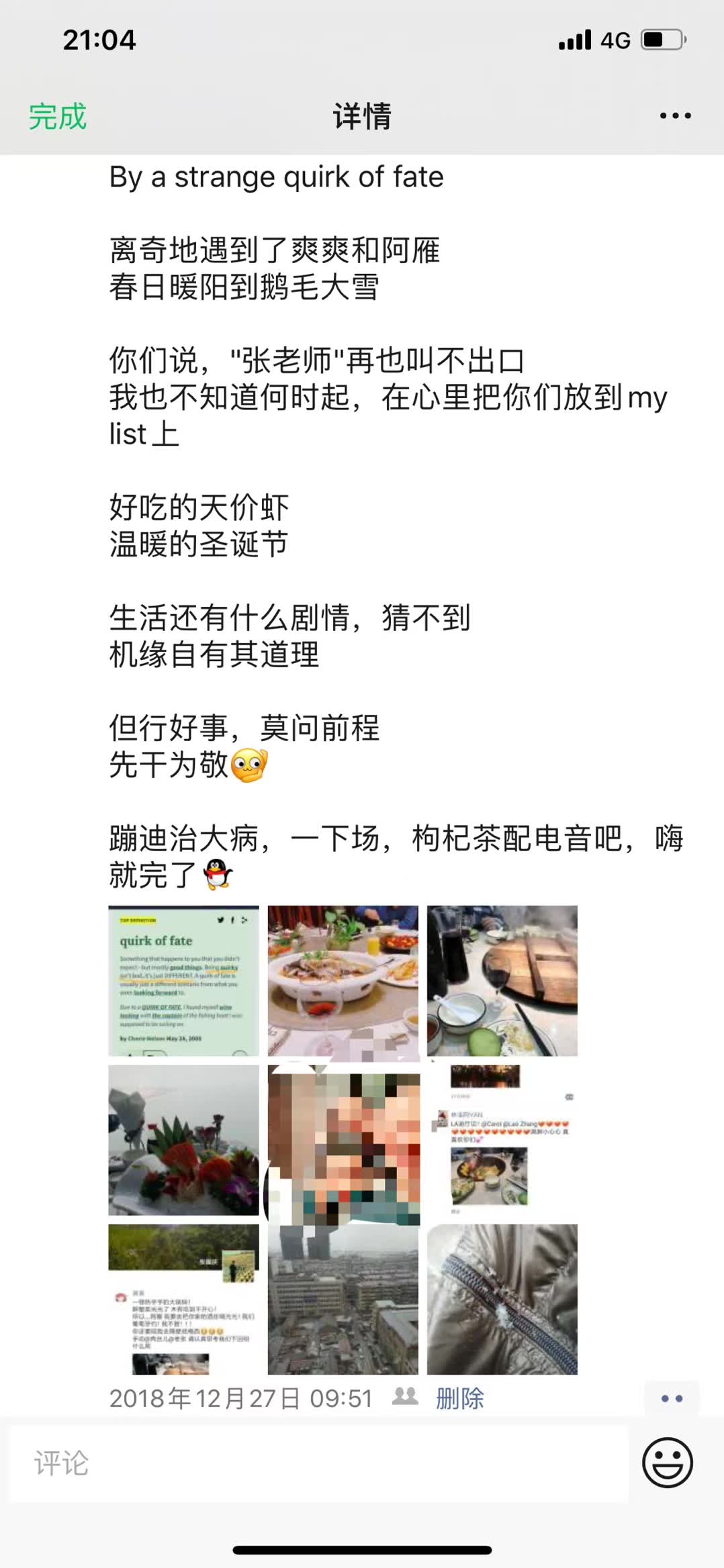Check who can see this post

point(405,1397)
